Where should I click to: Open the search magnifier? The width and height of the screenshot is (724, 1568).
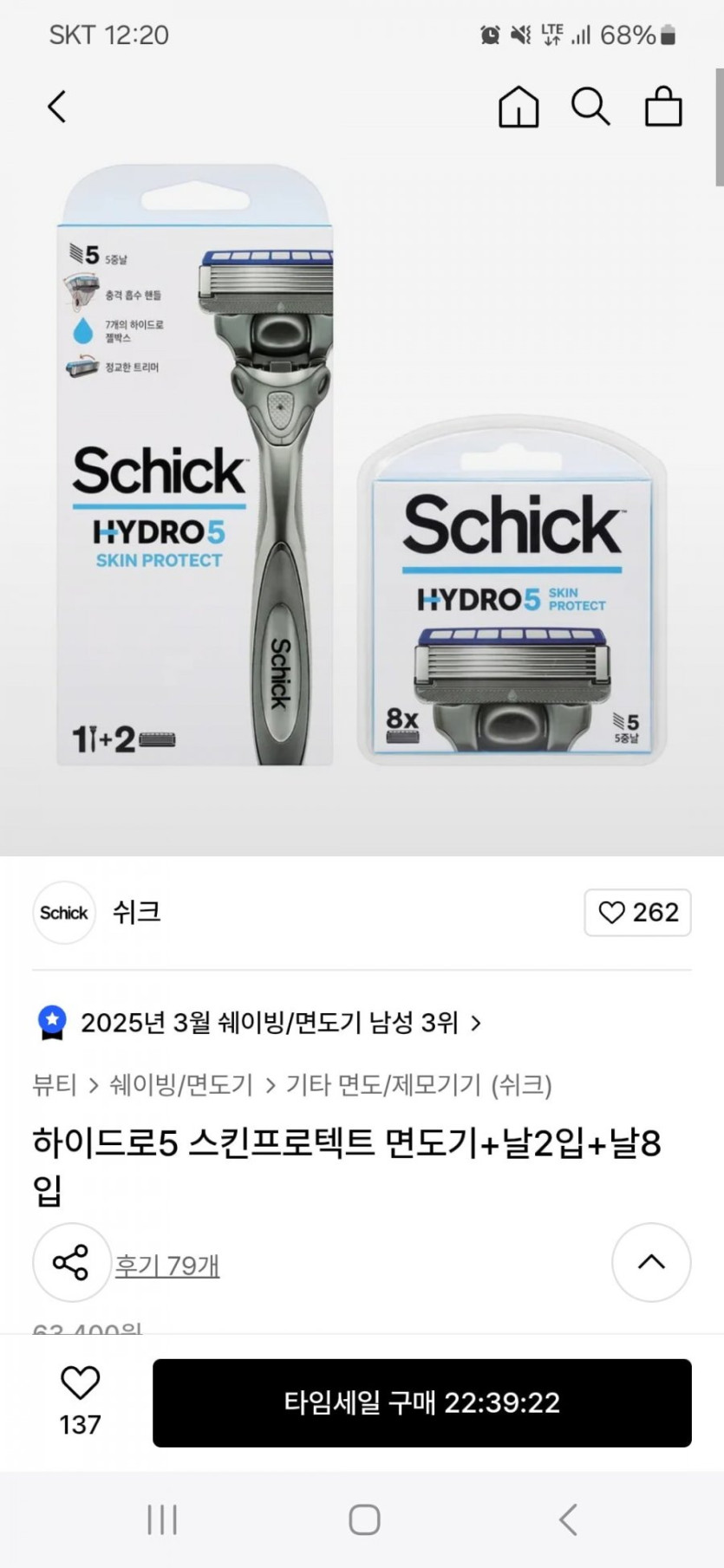pyautogui.click(x=590, y=107)
